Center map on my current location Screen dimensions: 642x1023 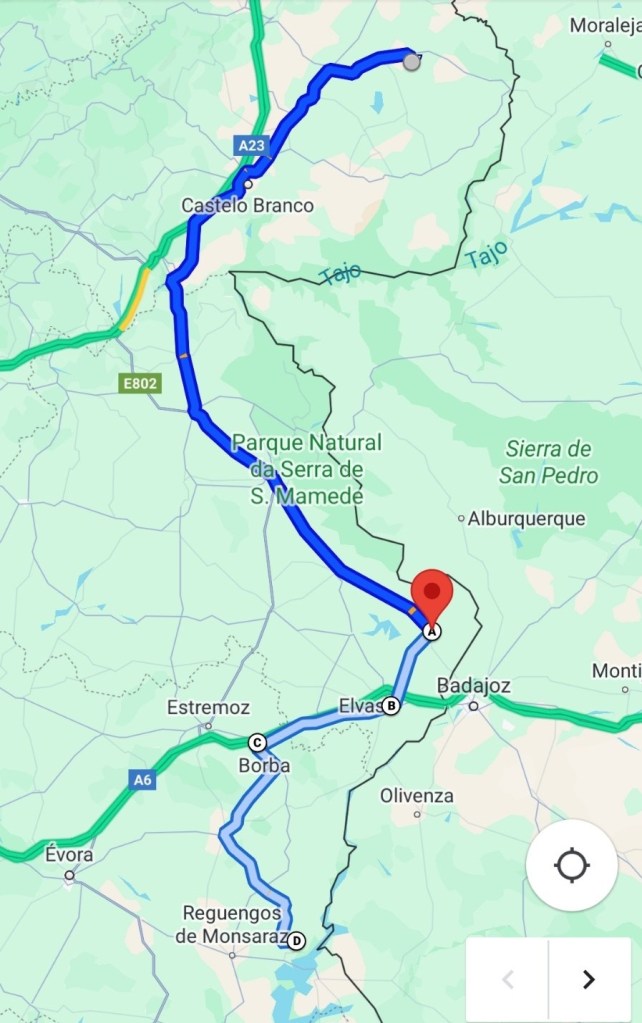[571, 865]
